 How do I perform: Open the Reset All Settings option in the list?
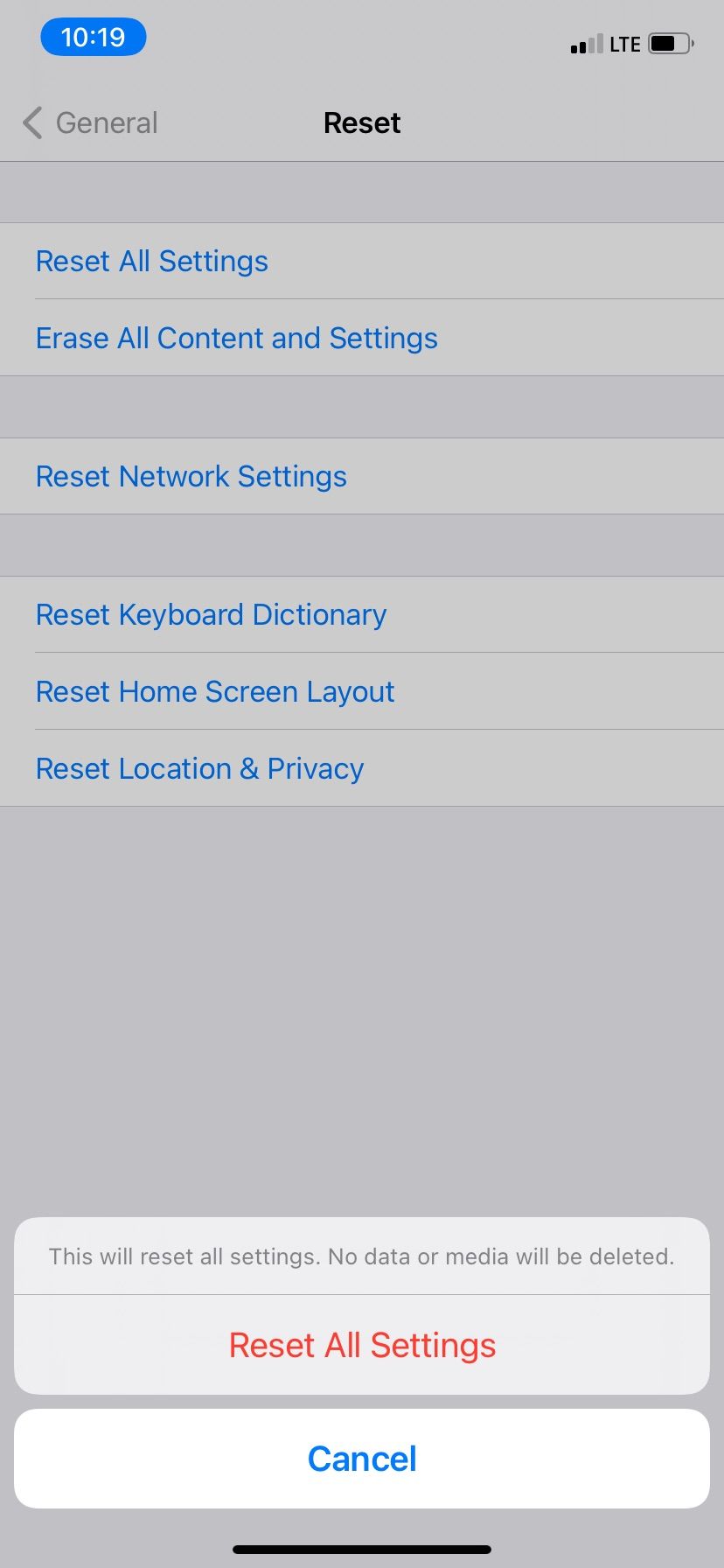click(151, 261)
